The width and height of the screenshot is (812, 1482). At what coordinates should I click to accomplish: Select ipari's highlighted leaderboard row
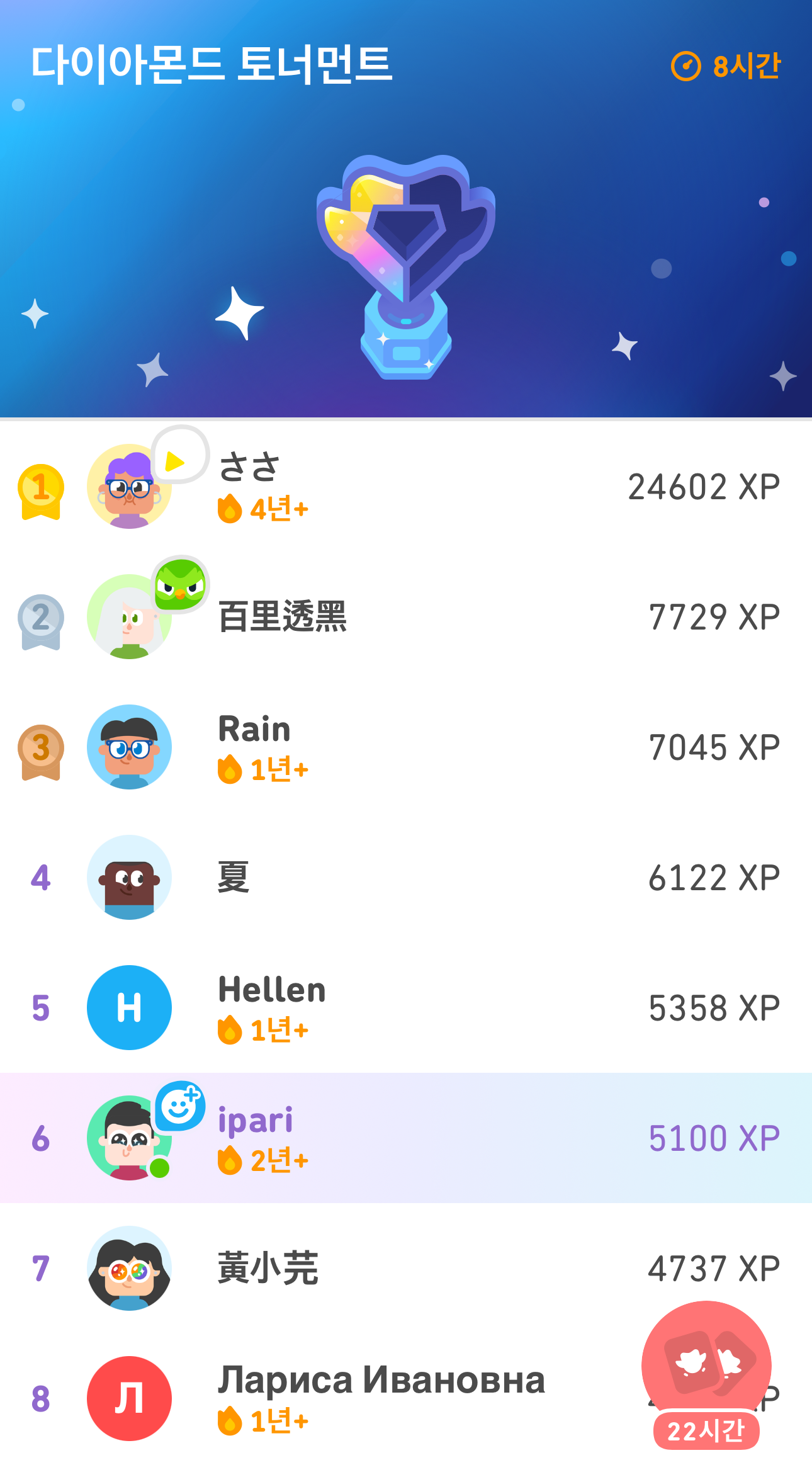point(406,1138)
